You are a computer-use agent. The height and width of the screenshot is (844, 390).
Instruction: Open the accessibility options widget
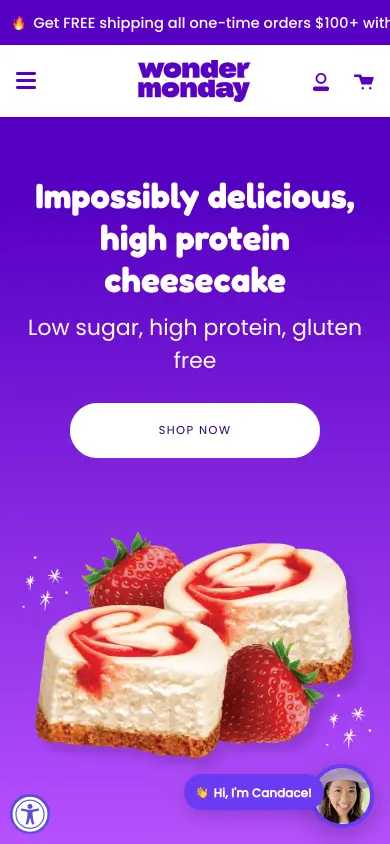coord(30,814)
